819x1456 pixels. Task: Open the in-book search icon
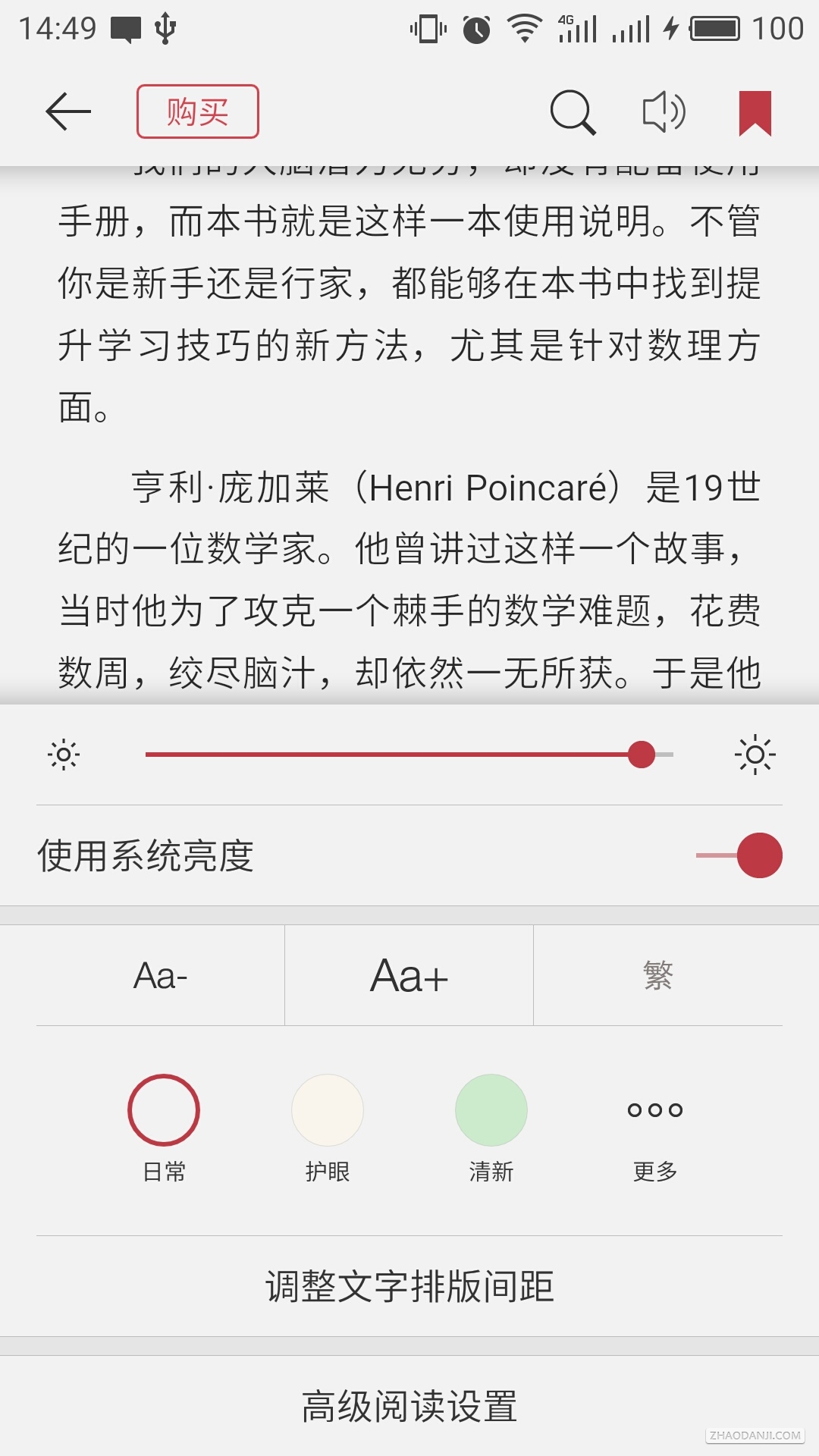(573, 112)
